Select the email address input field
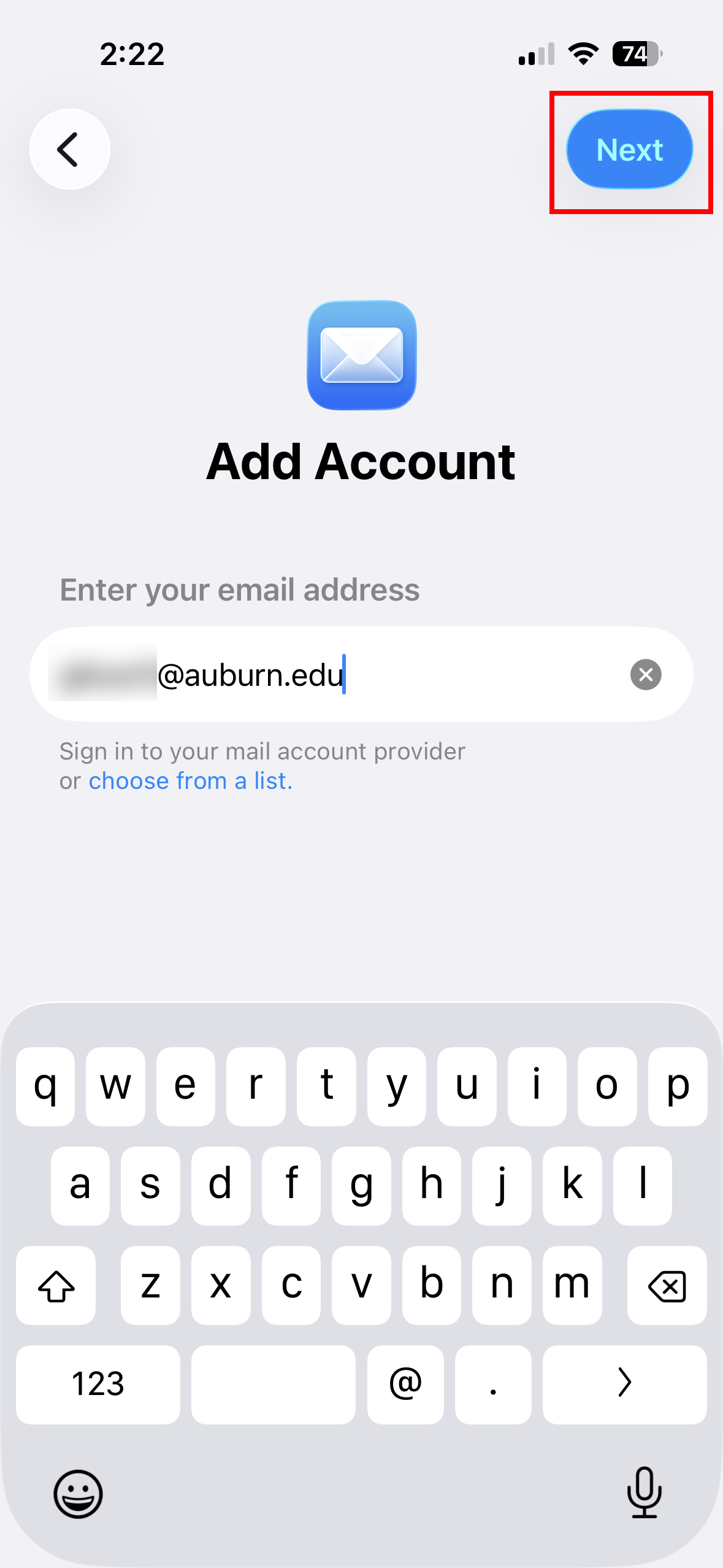723x1568 pixels. (361, 674)
